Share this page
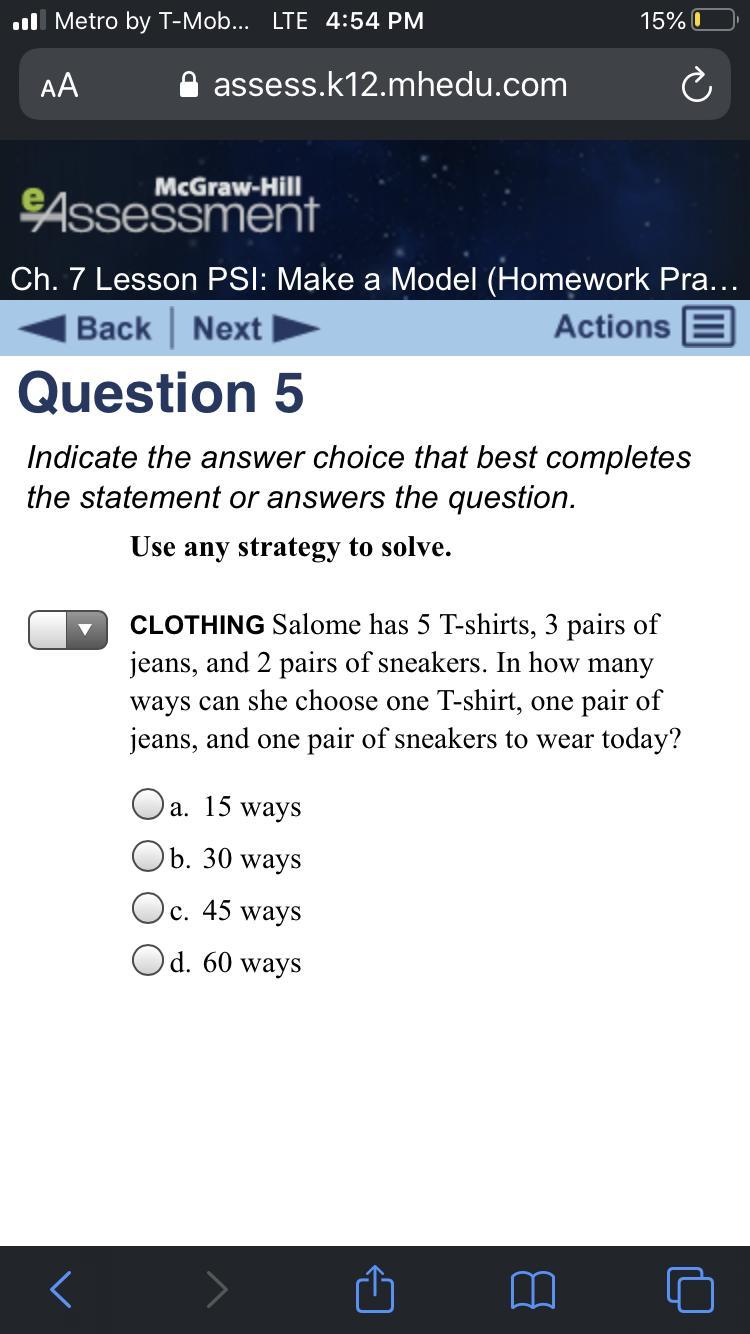Image resolution: width=750 pixels, height=1334 pixels. coord(375,1289)
